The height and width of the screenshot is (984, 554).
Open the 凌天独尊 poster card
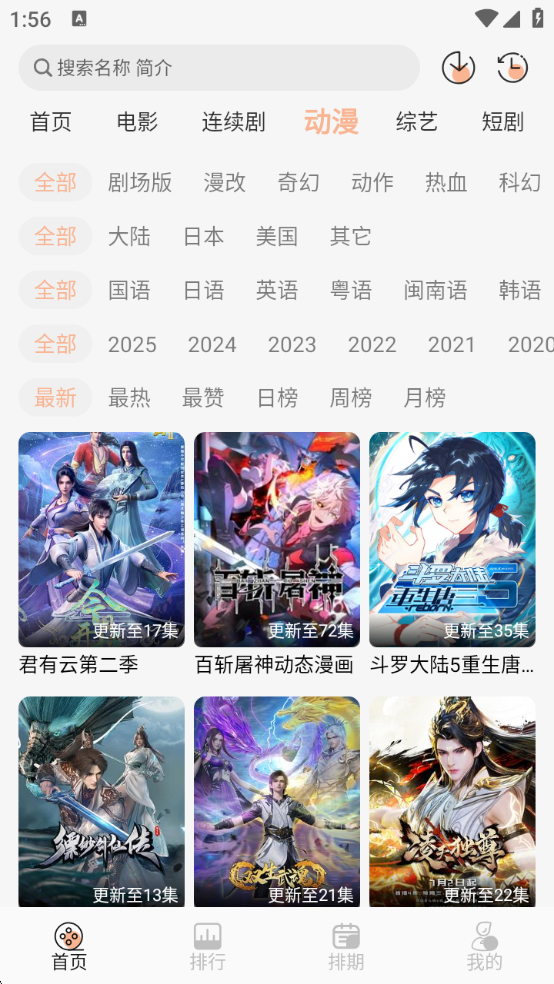click(452, 801)
